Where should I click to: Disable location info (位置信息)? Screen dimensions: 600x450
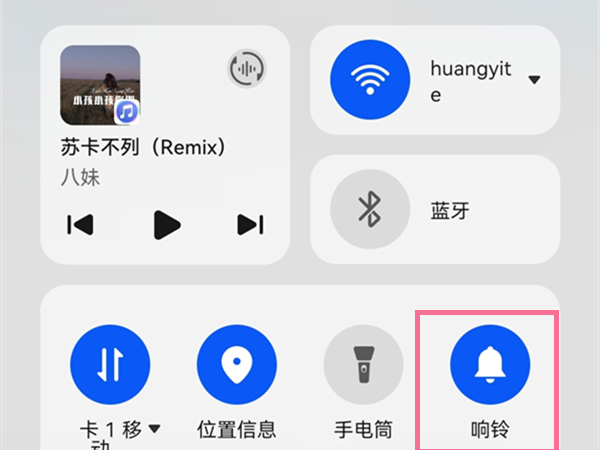point(237,366)
